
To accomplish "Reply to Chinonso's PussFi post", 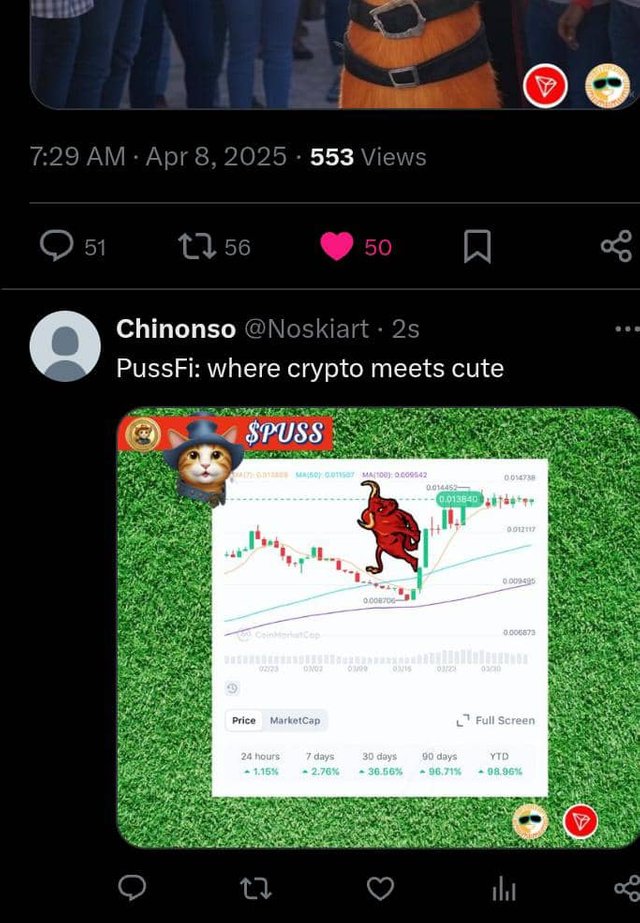I will coord(133,887).
